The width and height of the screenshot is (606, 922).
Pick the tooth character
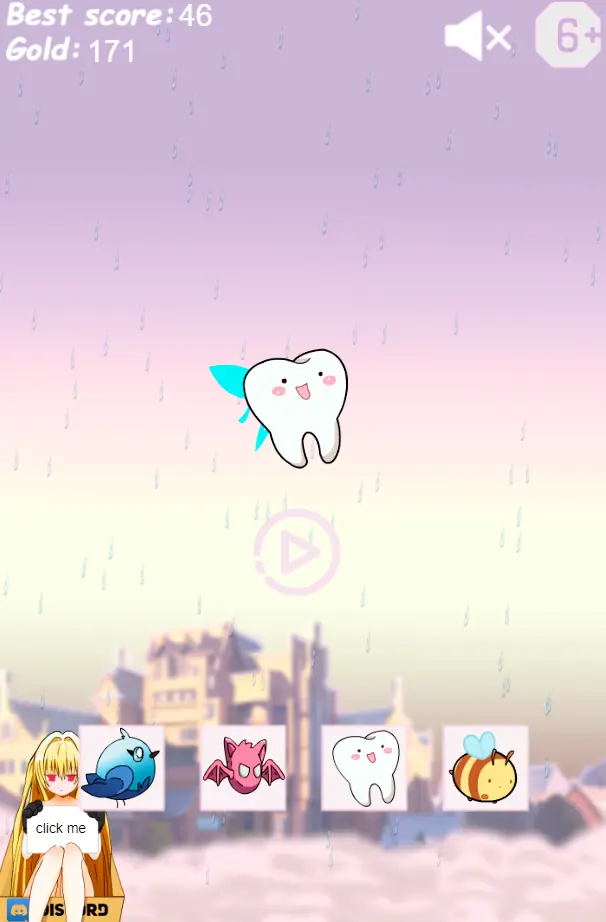(364, 768)
